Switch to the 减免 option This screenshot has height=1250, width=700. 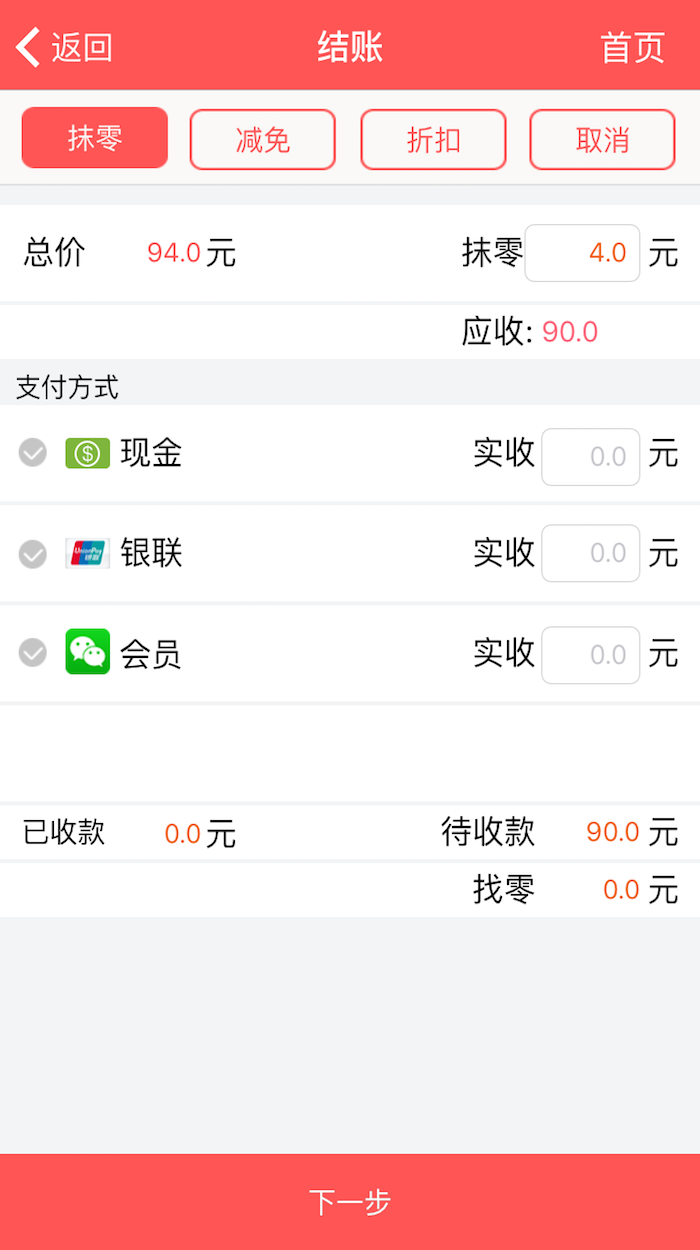pyautogui.click(x=263, y=139)
